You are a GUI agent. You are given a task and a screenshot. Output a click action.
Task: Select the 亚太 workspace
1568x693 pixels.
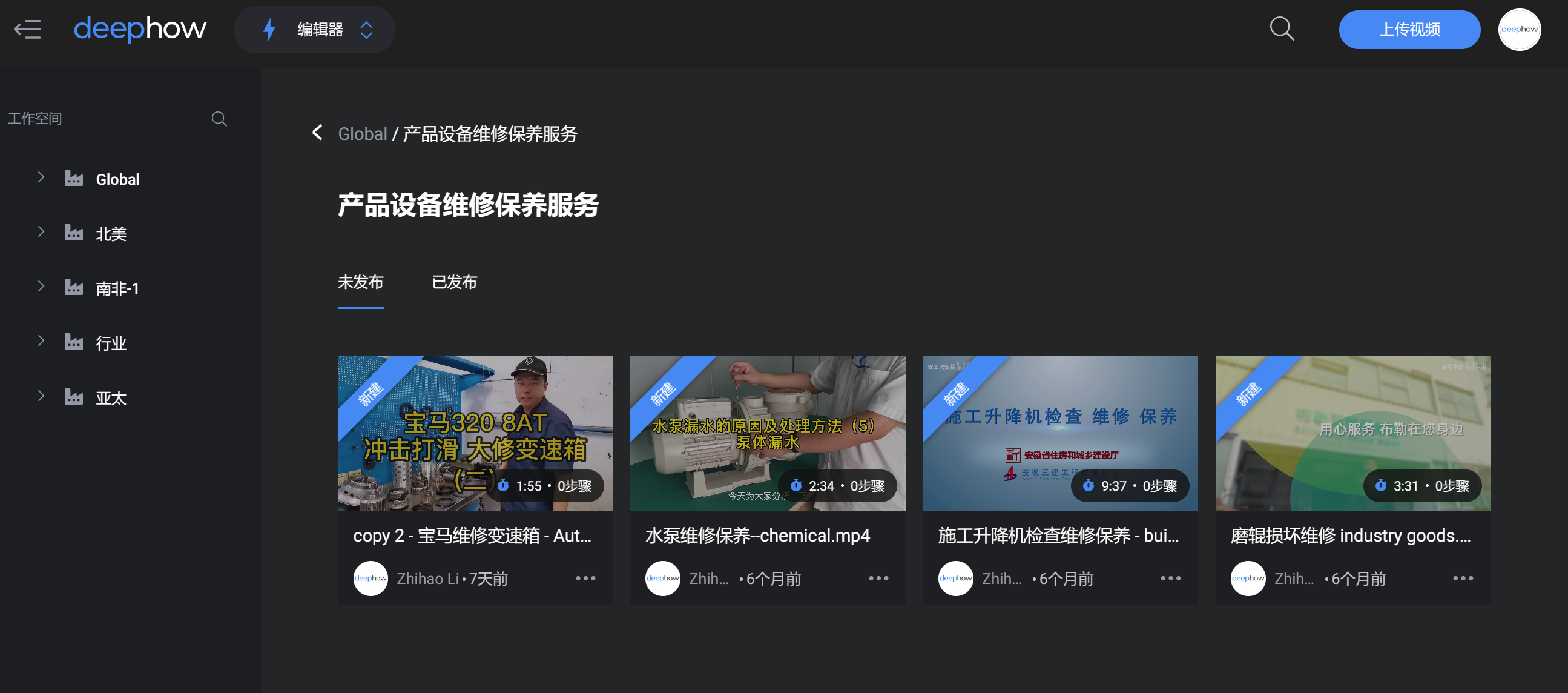pos(111,397)
